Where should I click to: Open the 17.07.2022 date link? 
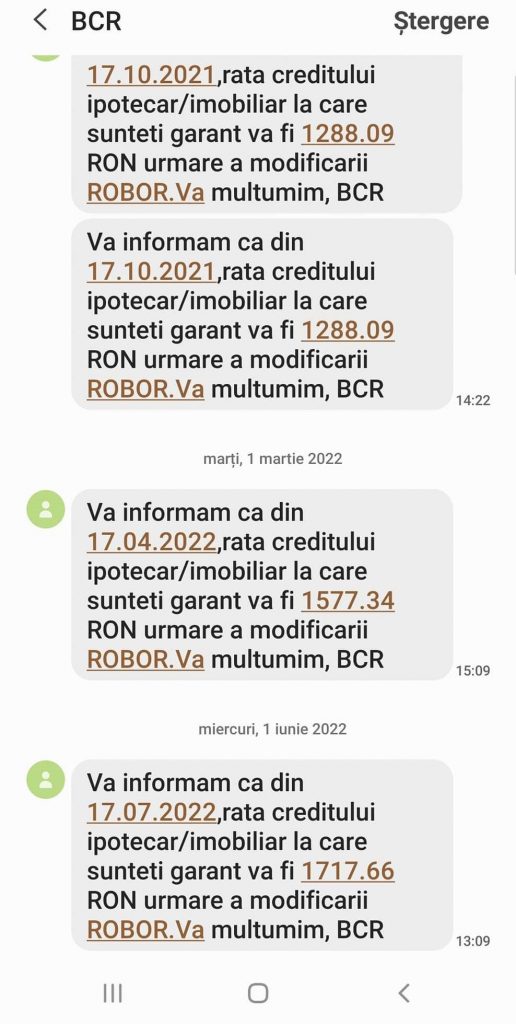[x=152, y=812]
